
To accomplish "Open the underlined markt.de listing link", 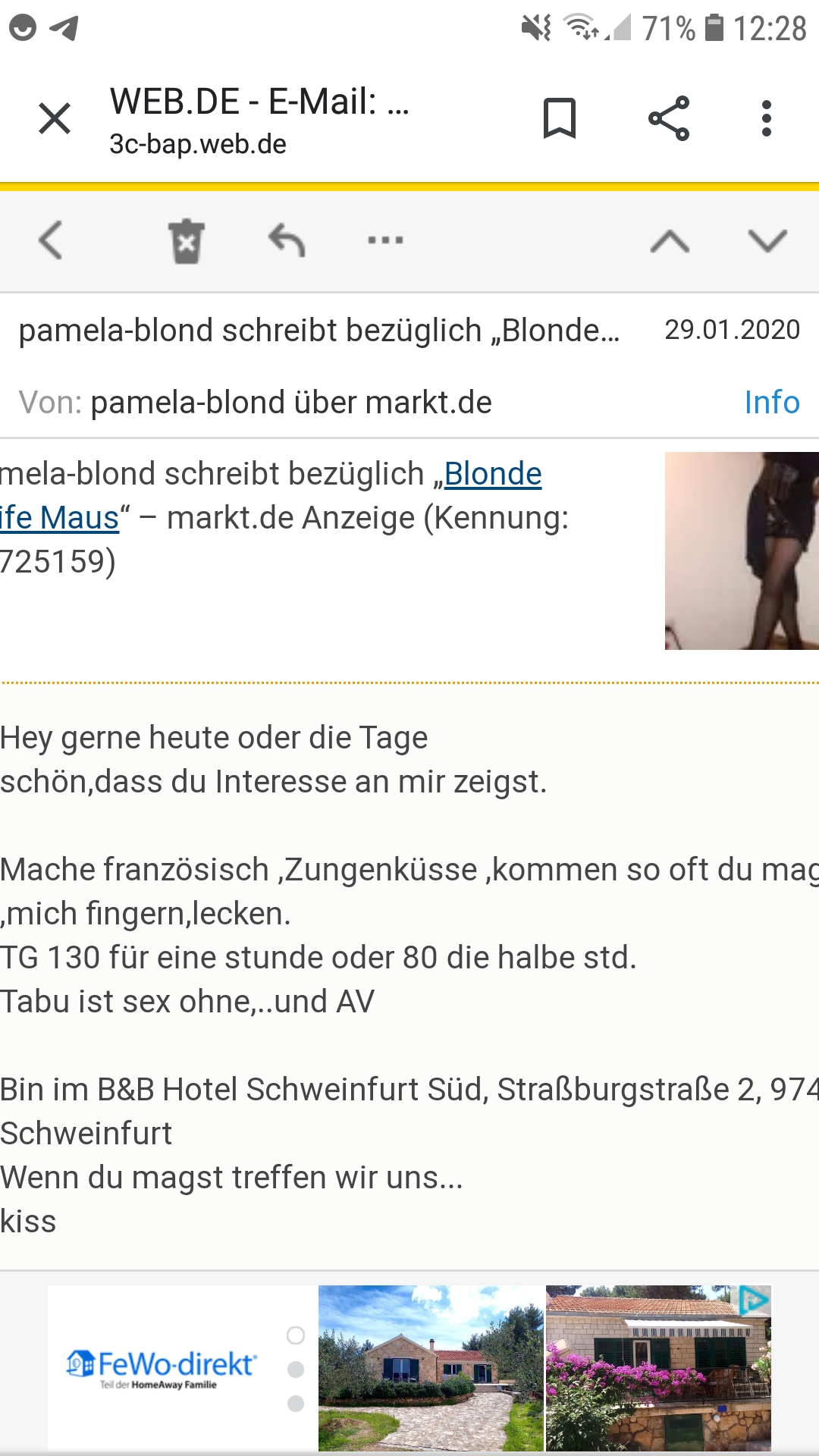I will [x=492, y=475].
